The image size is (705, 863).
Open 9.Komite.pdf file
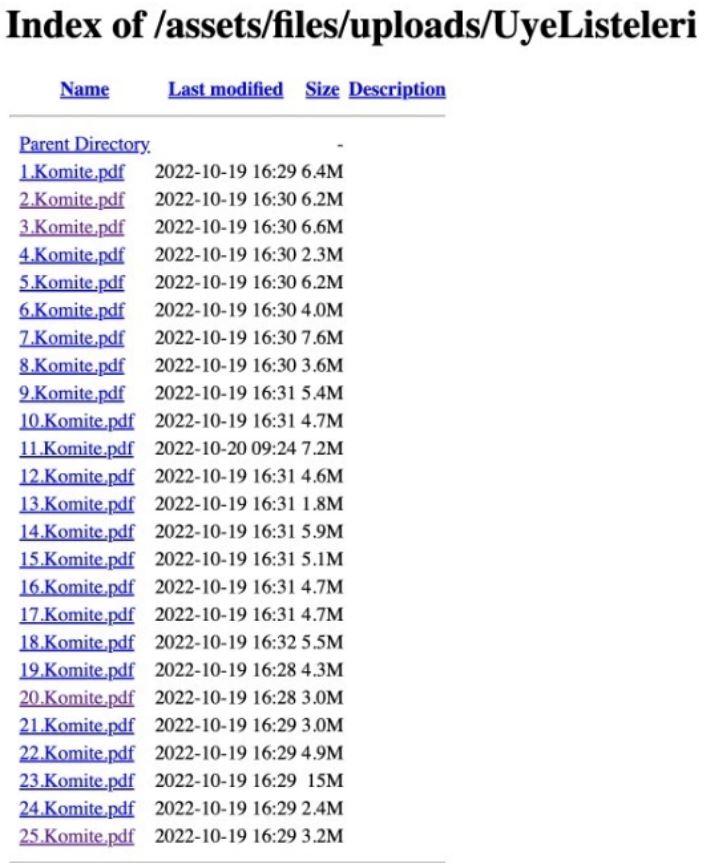click(72, 392)
